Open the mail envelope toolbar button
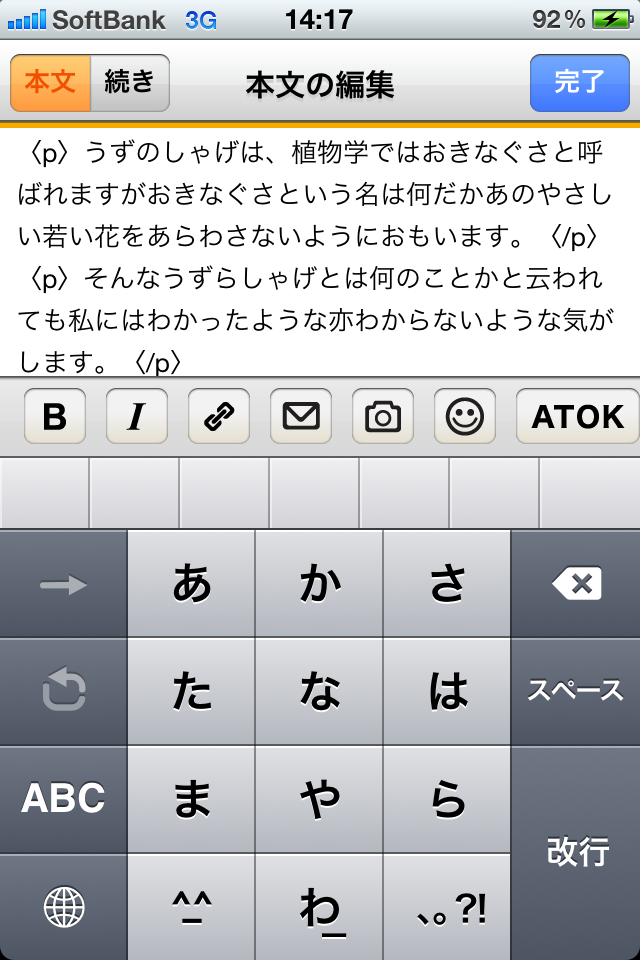Screen dimensions: 640x960 pos(300,416)
